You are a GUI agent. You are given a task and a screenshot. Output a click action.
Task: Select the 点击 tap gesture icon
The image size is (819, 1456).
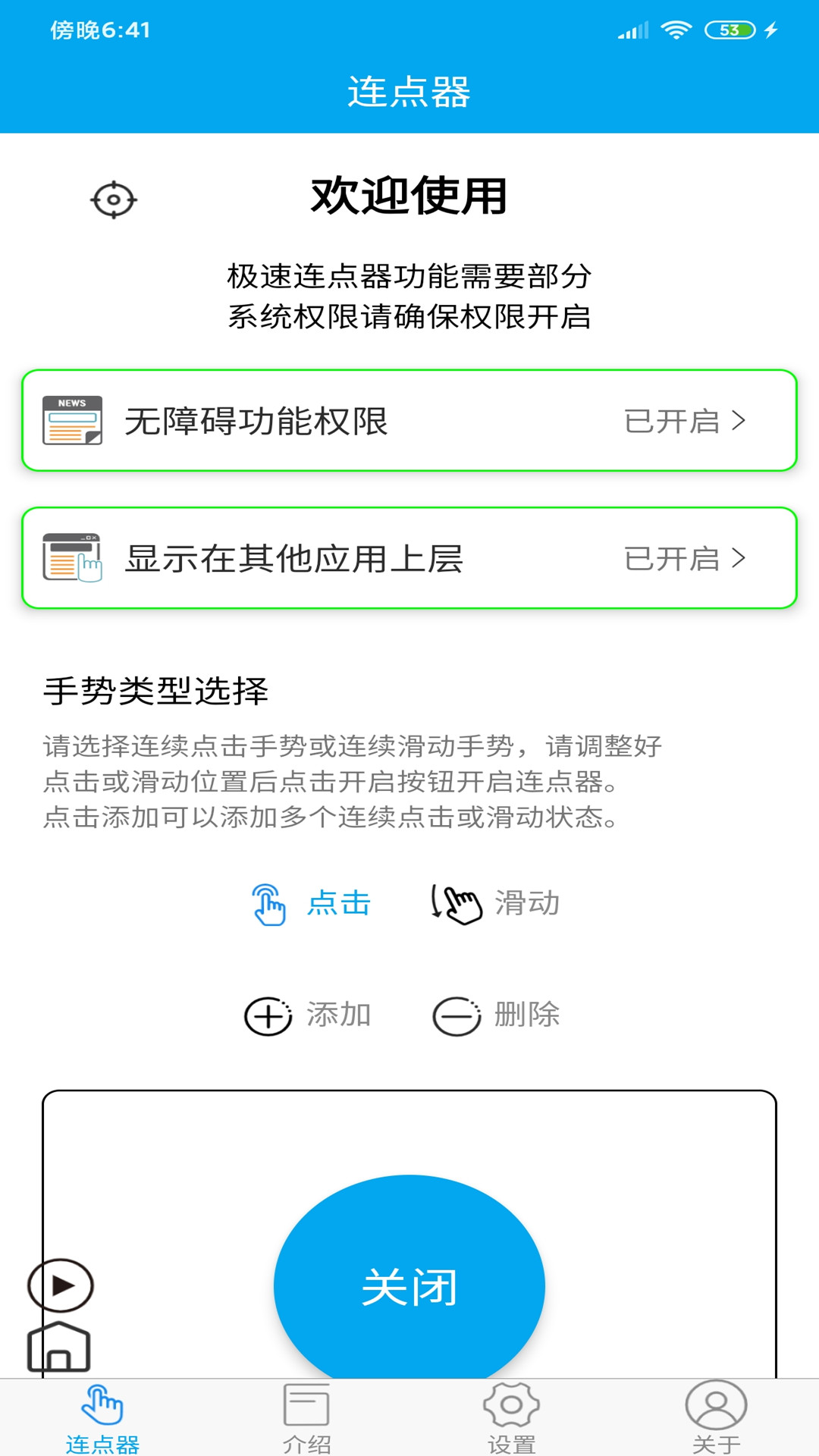click(271, 902)
